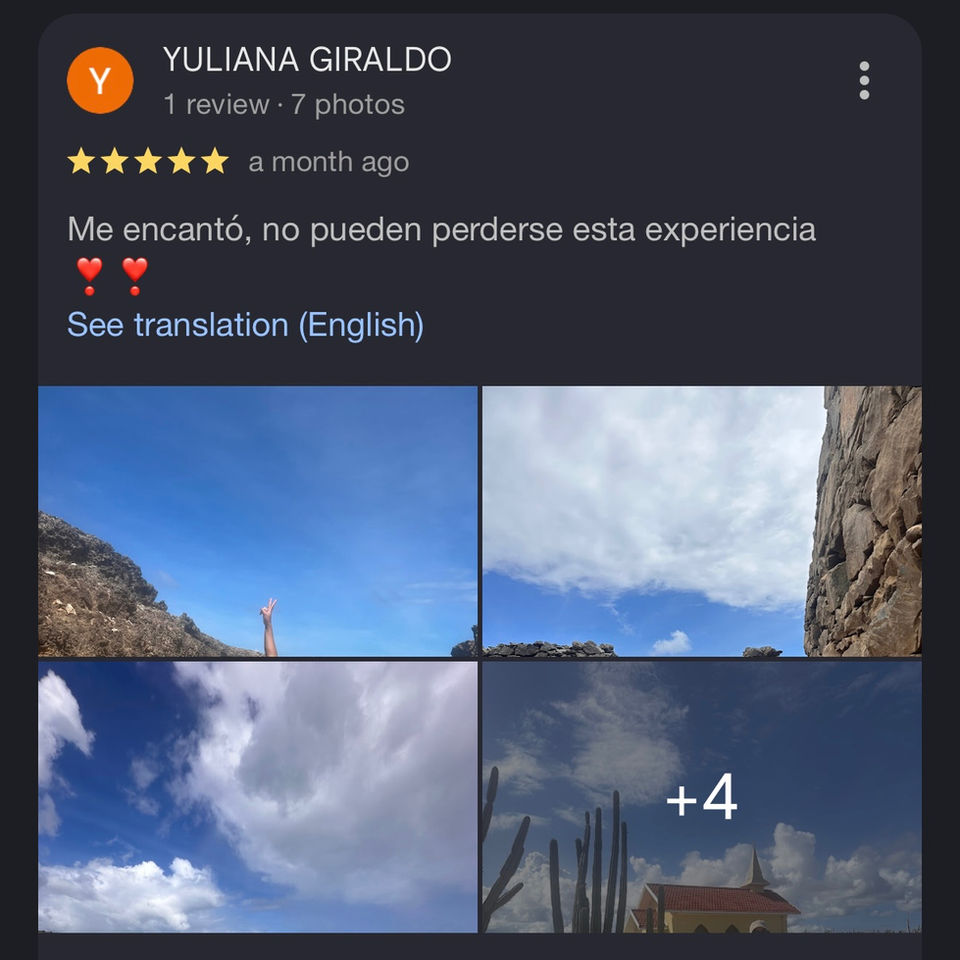View the +4 more photos tile
The image size is (960, 960).
701,796
